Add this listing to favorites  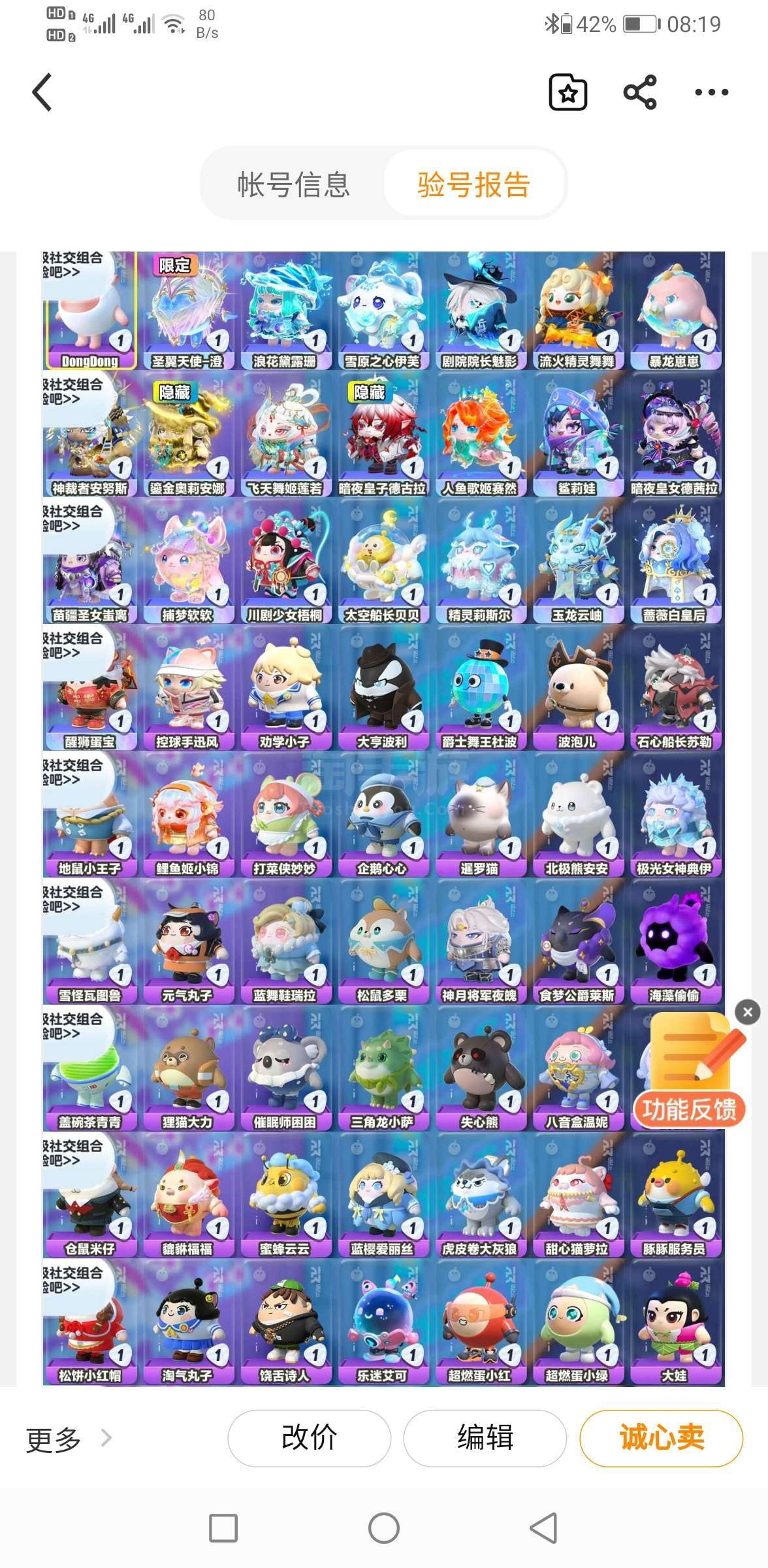[568, 92]
